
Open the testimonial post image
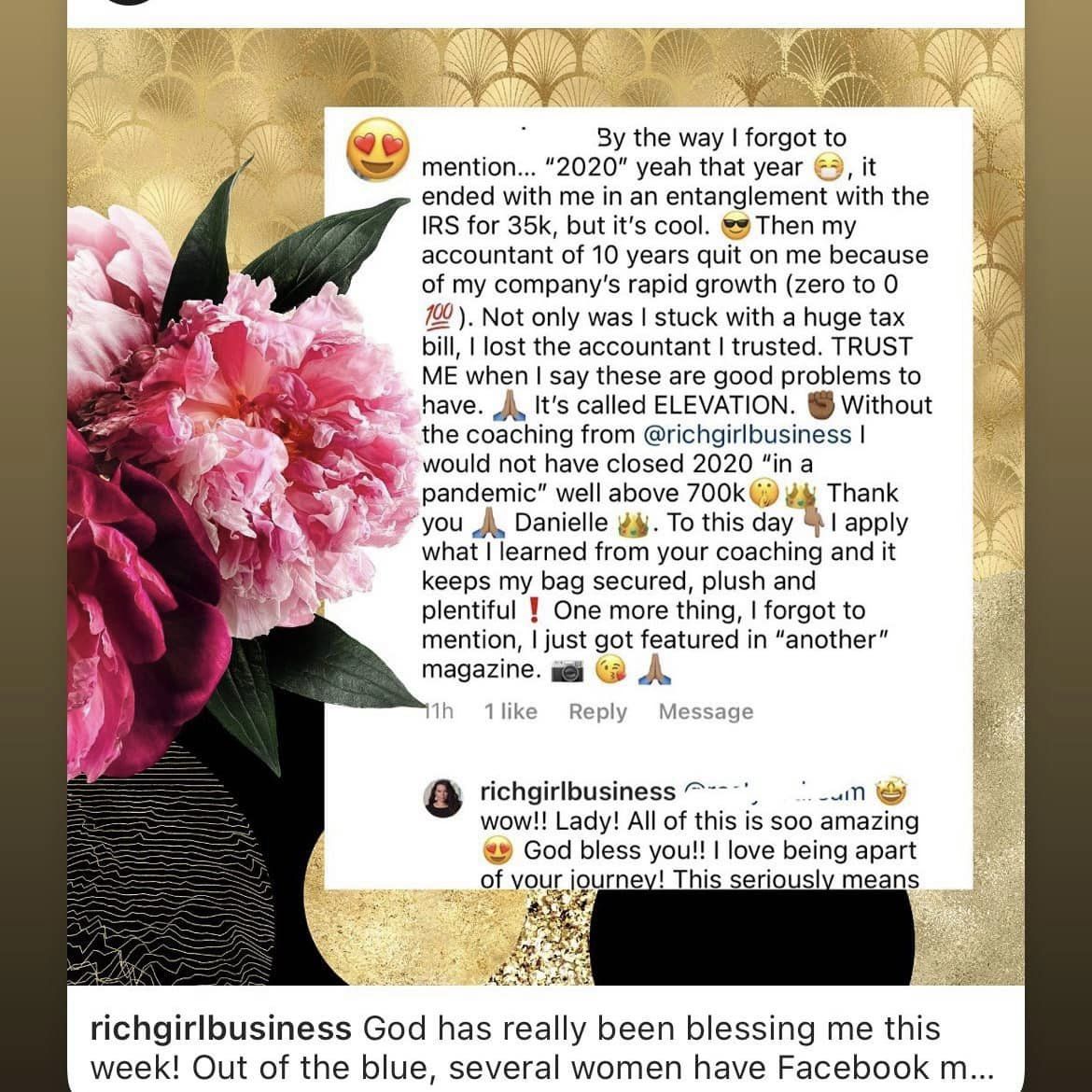coord(545,504)
